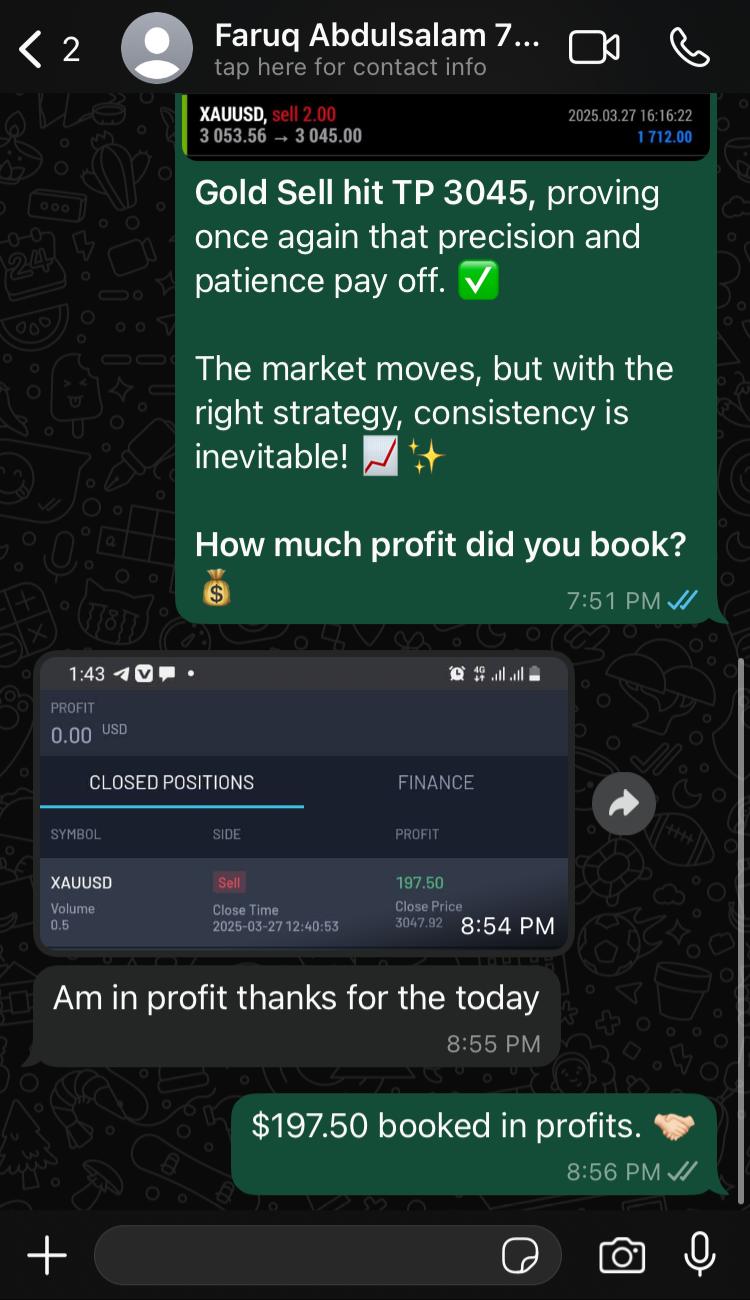750x1300 pixels.
Task: Record a voice message with the microphone
Action: click(x=699, y=1255)
